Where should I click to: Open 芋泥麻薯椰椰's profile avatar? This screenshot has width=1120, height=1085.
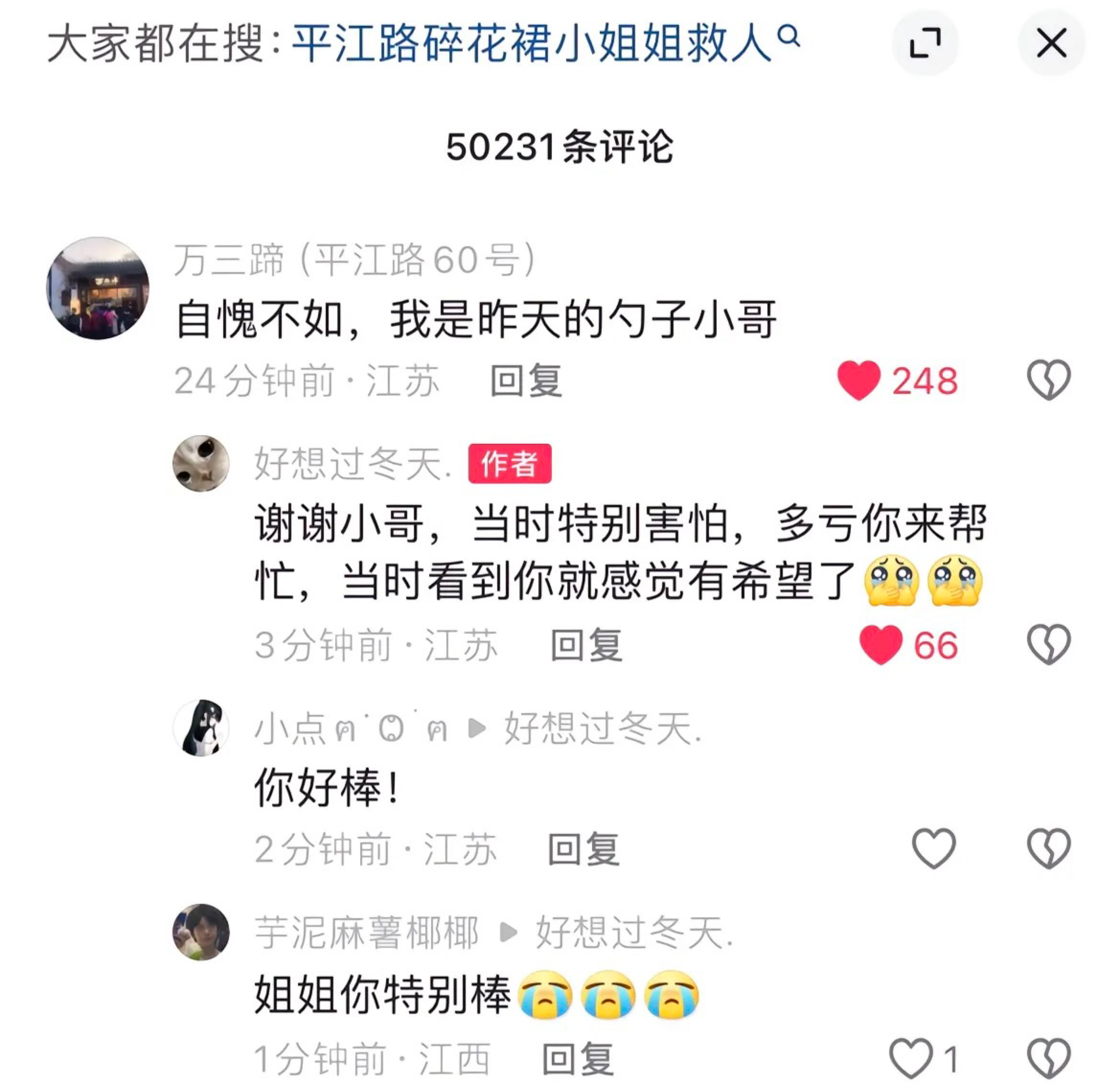[x=201, y=932]
